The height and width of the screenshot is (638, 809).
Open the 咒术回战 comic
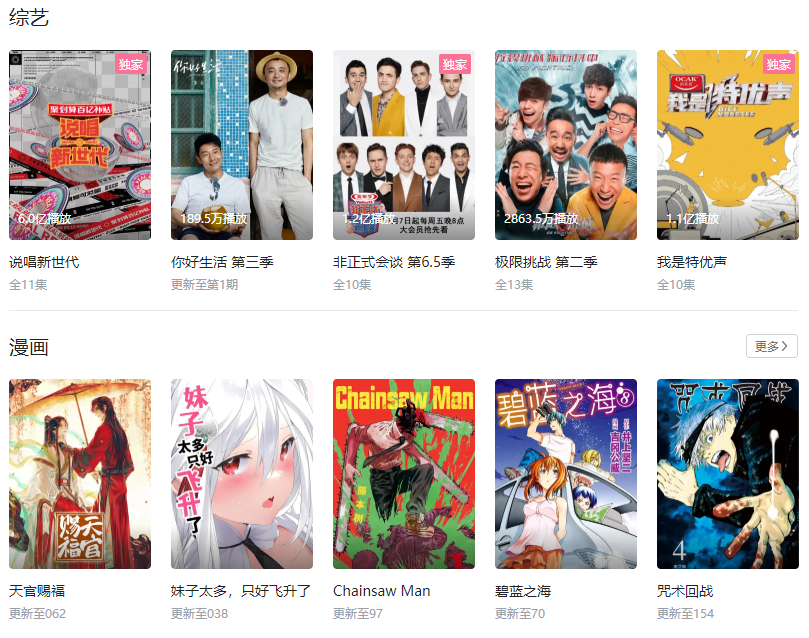728,474
